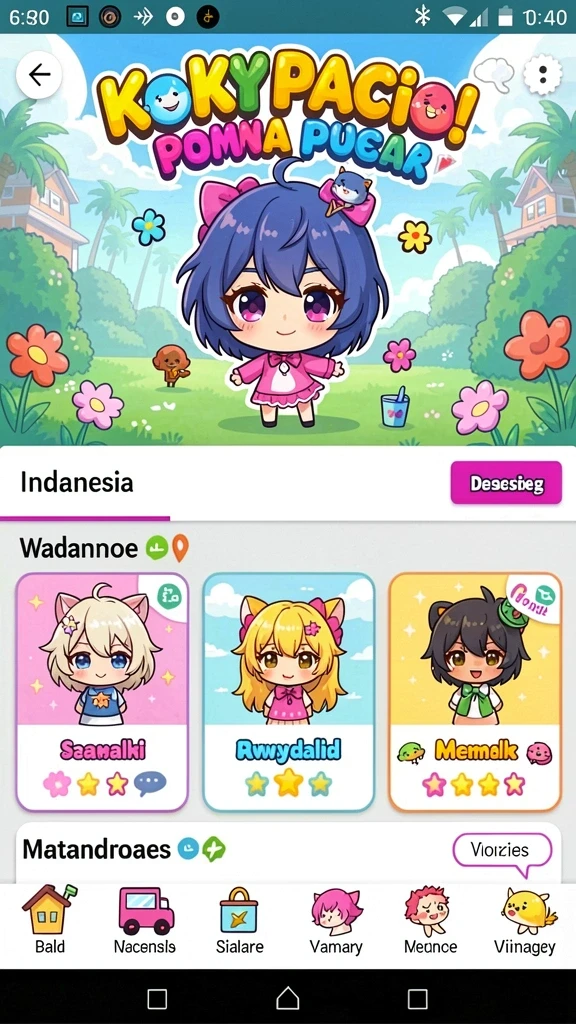Tap the speech bubble icon beside overflow menu
Image resolution: width=576 pixels, height=1024 pixels.
[x=494, y=75]
